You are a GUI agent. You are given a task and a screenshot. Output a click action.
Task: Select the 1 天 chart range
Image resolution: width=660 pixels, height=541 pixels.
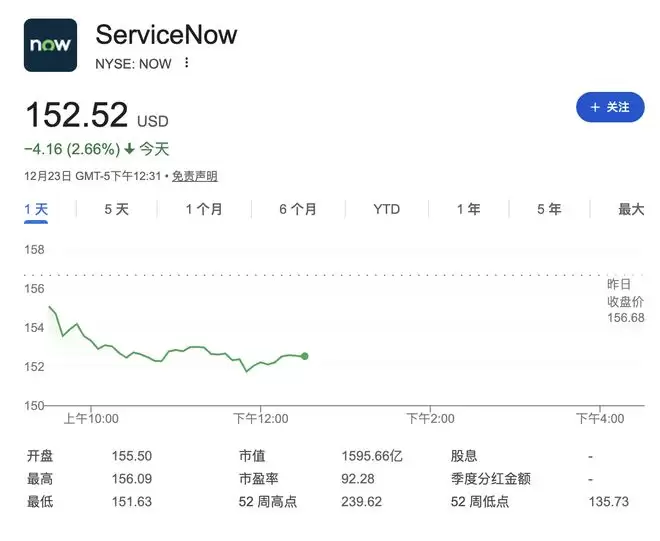tap(36, 209)
